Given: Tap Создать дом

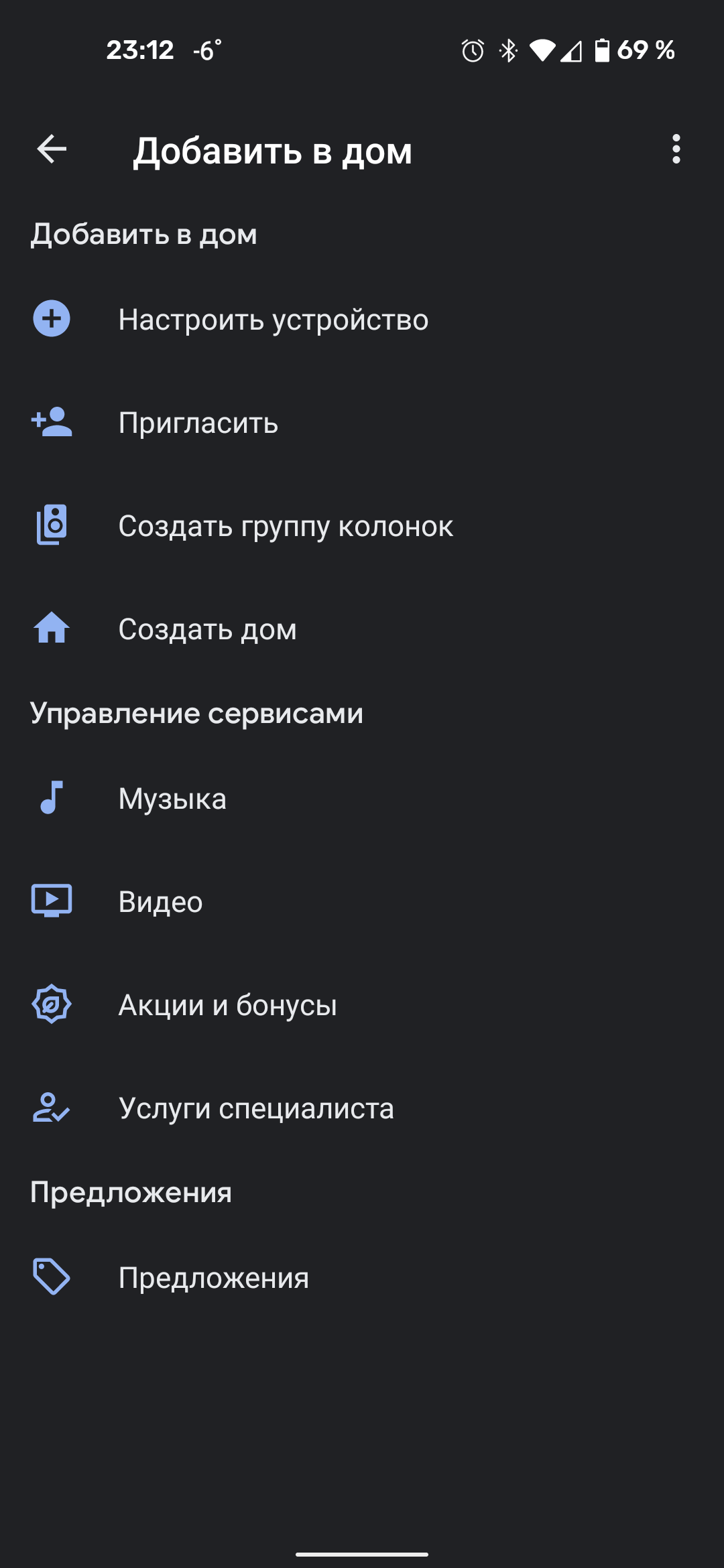Looking at the screenshot, I should 207,629.
